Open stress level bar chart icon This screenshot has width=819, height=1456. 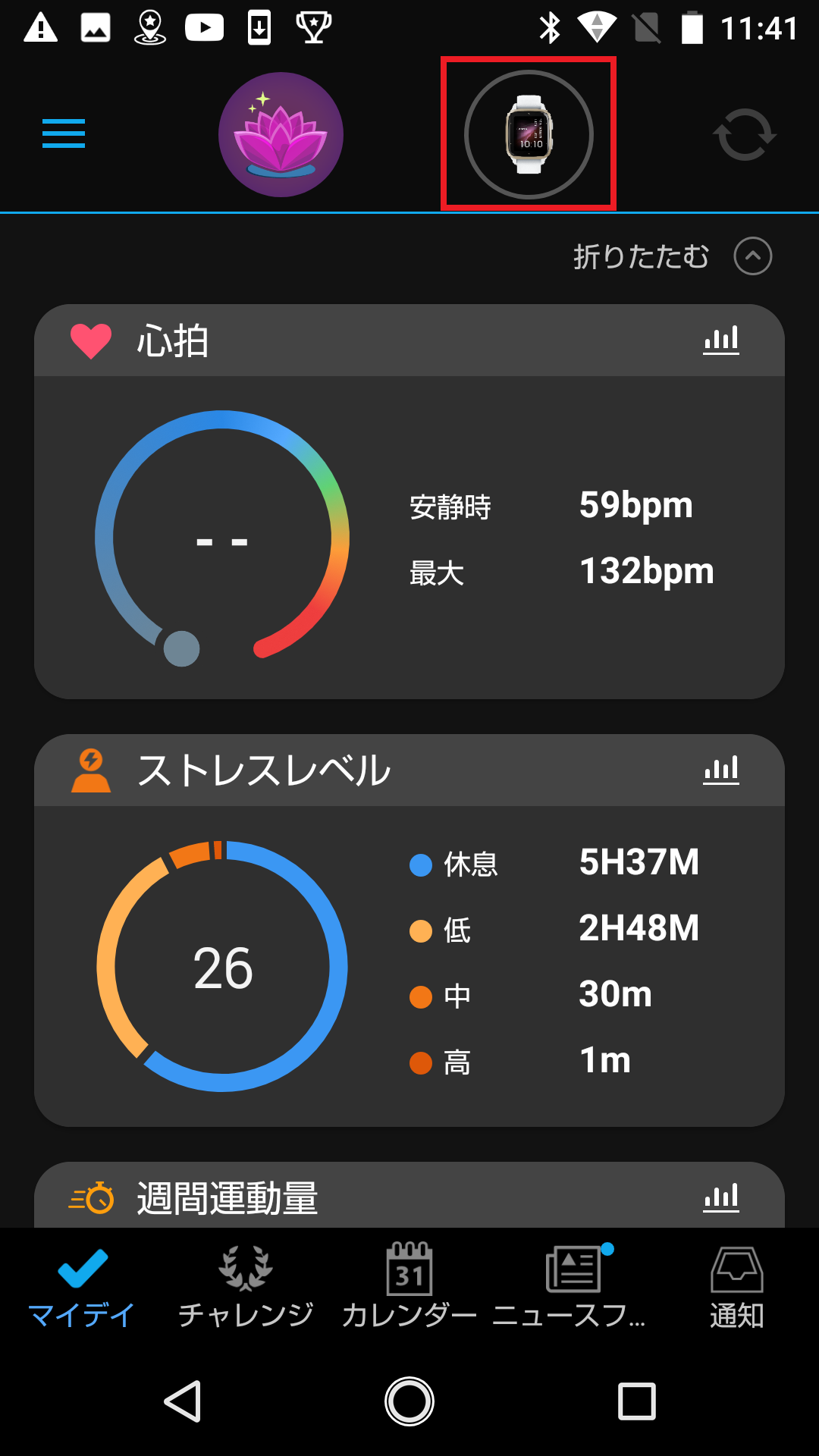click(720, 768)
